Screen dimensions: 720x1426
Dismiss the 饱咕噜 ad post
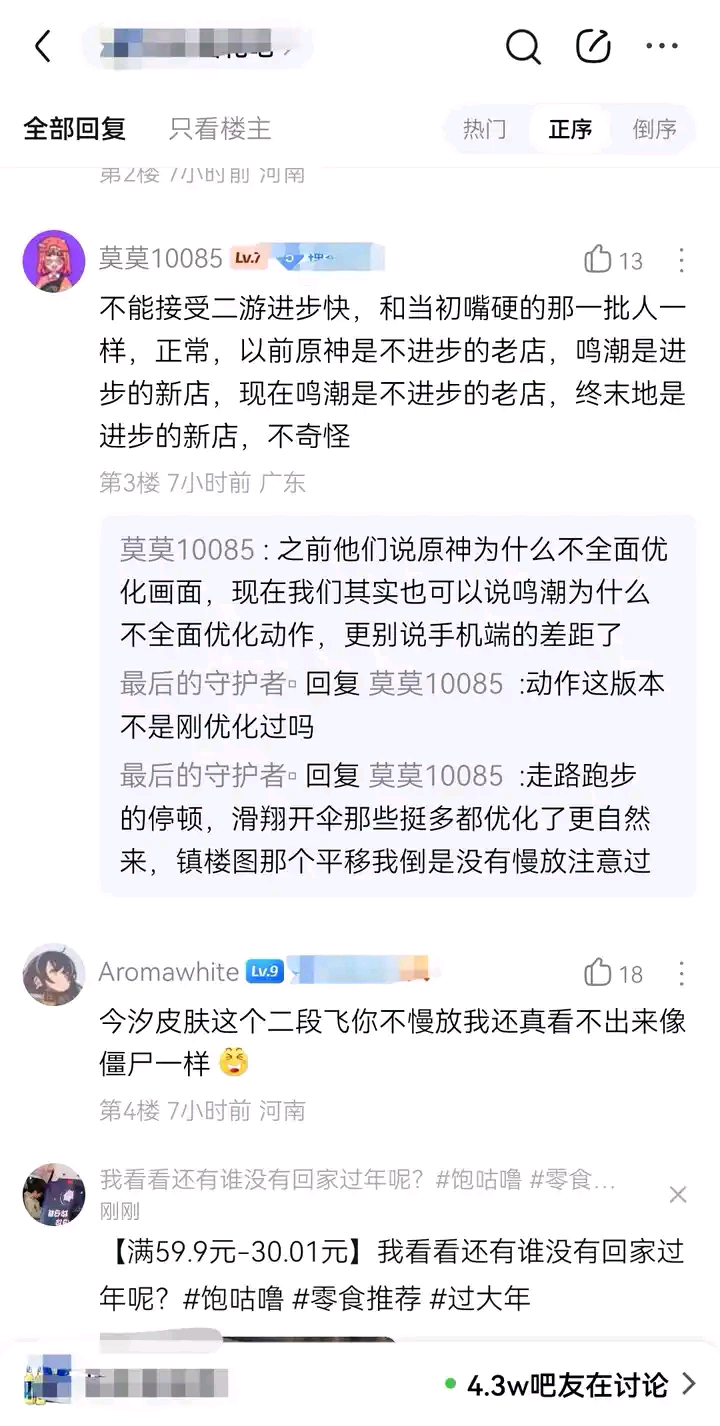click(x=677, y=1194)
